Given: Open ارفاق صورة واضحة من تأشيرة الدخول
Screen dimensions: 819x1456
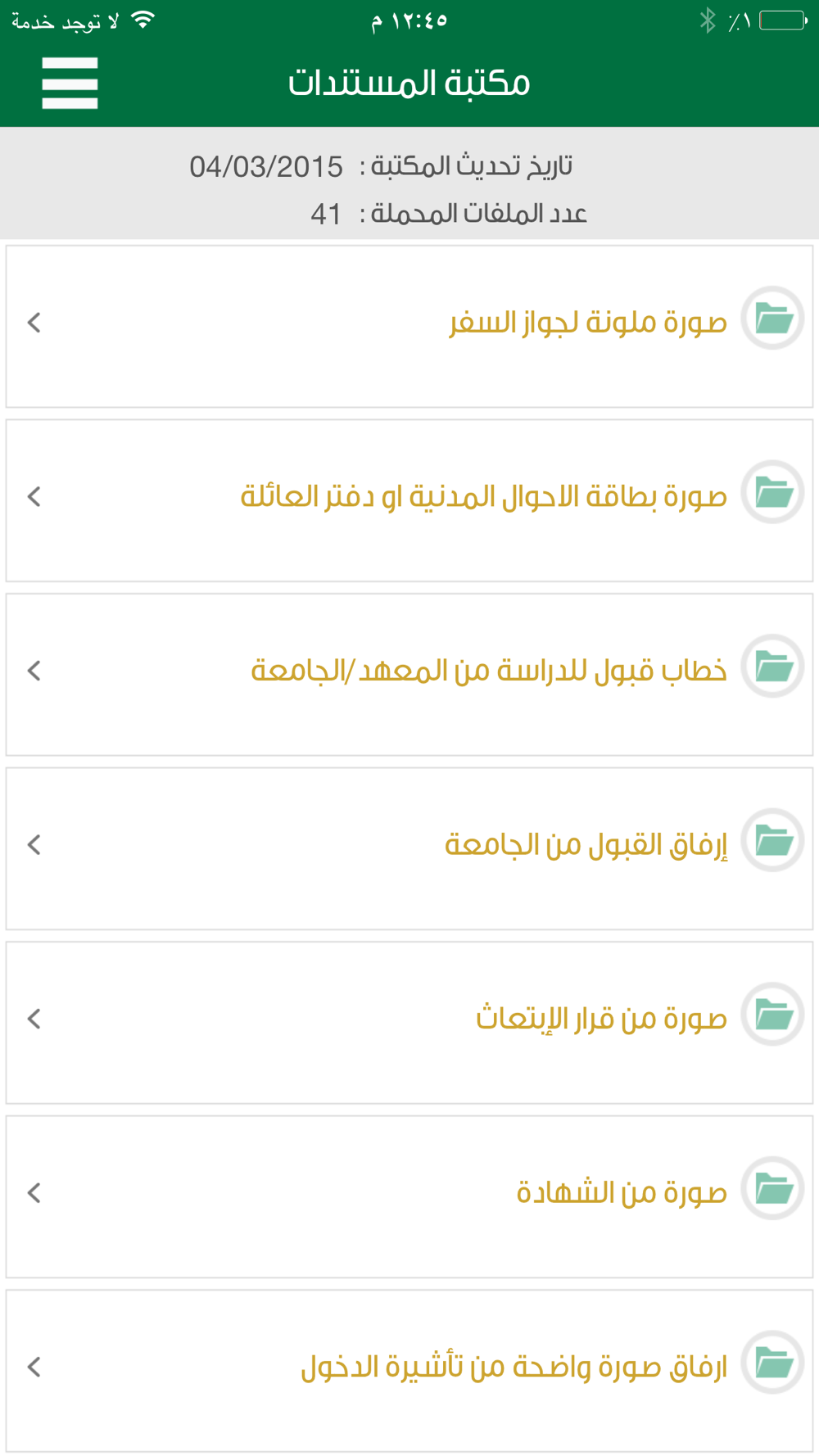Looking at the screenshot, I should click(409, 1371).
